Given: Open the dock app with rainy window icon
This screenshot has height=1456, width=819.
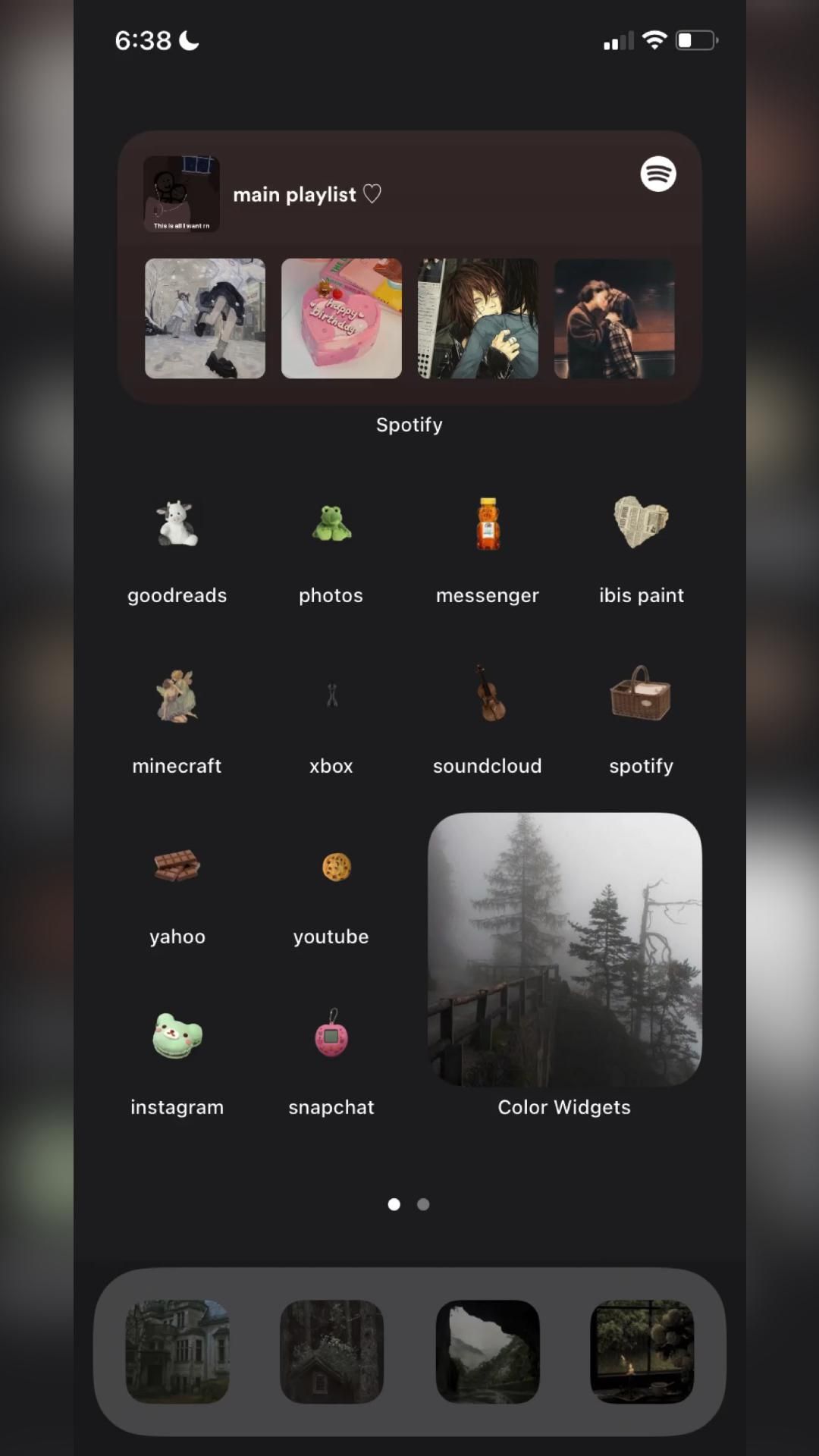Looking at the screenshot, I should (642, 1351).
